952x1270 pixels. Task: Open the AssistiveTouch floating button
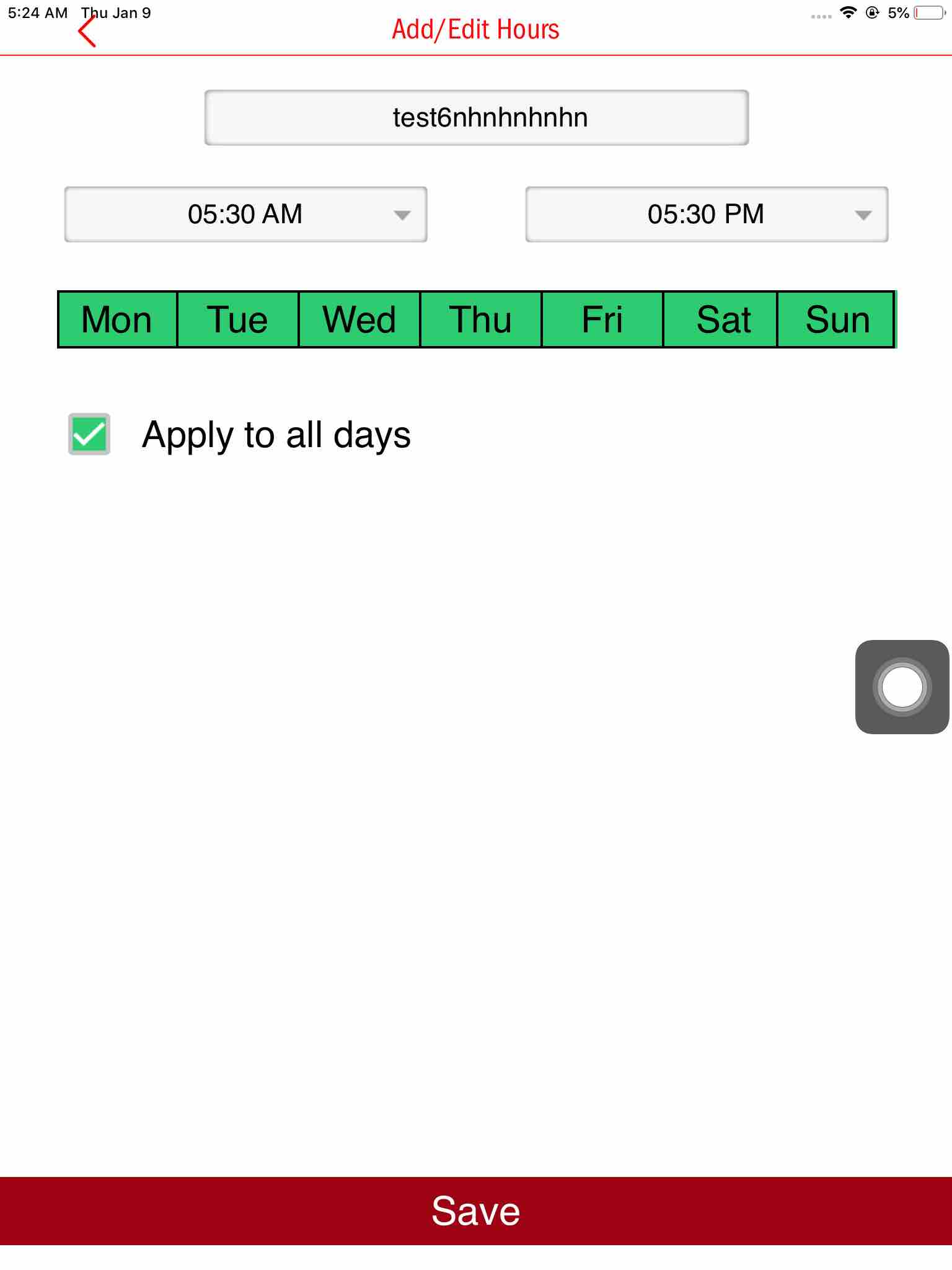pyautogui.click(x=902, y=687)
